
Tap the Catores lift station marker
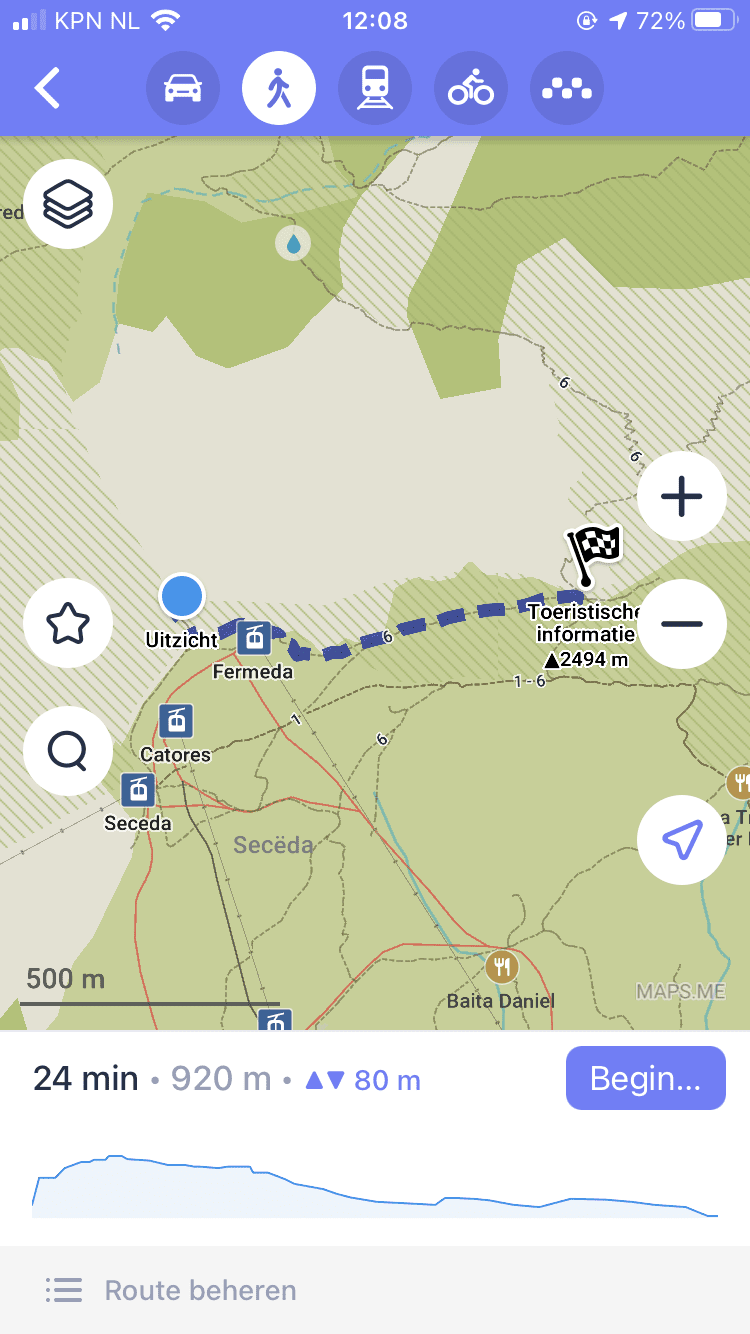176,720
